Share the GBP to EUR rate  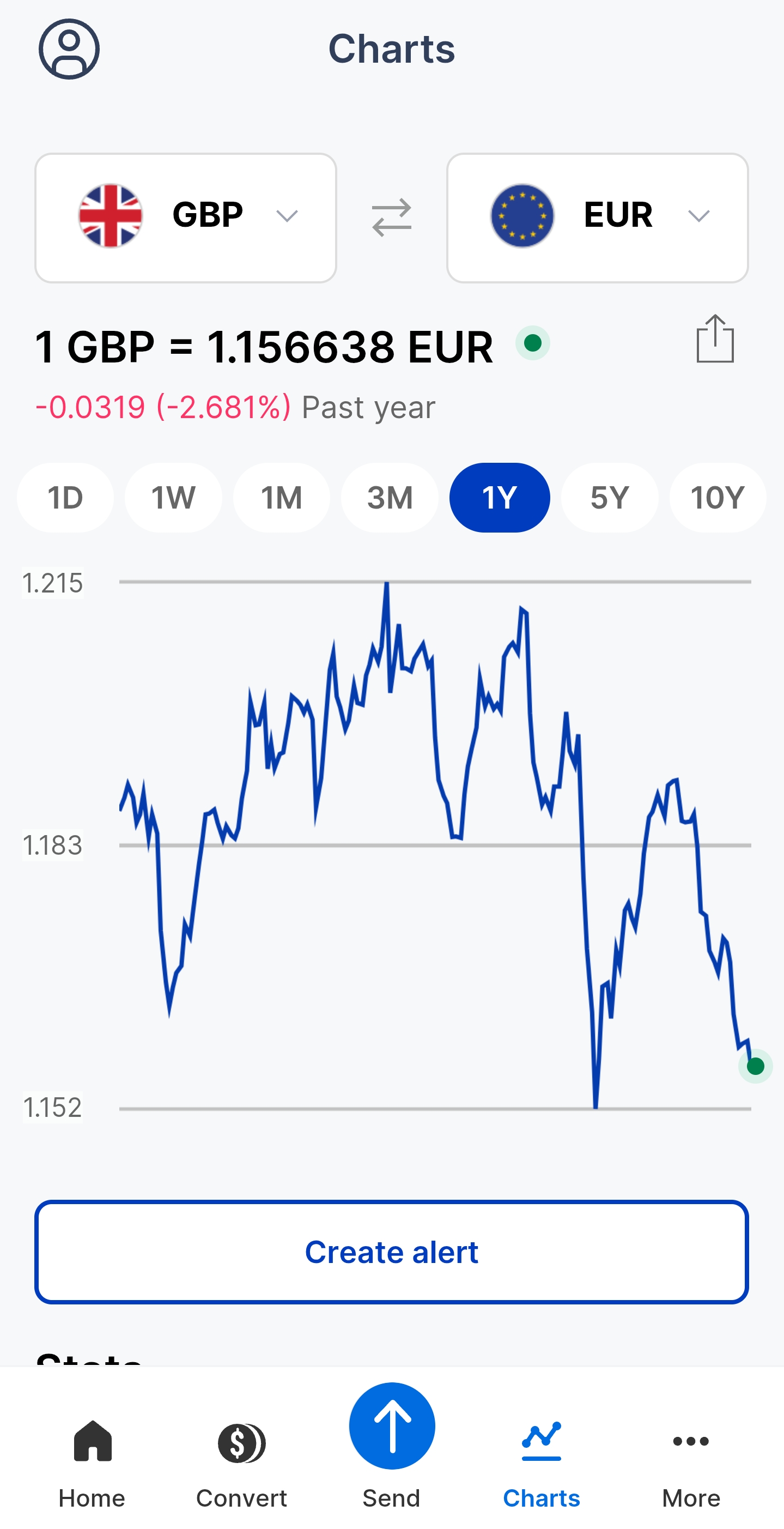[715, 339]
